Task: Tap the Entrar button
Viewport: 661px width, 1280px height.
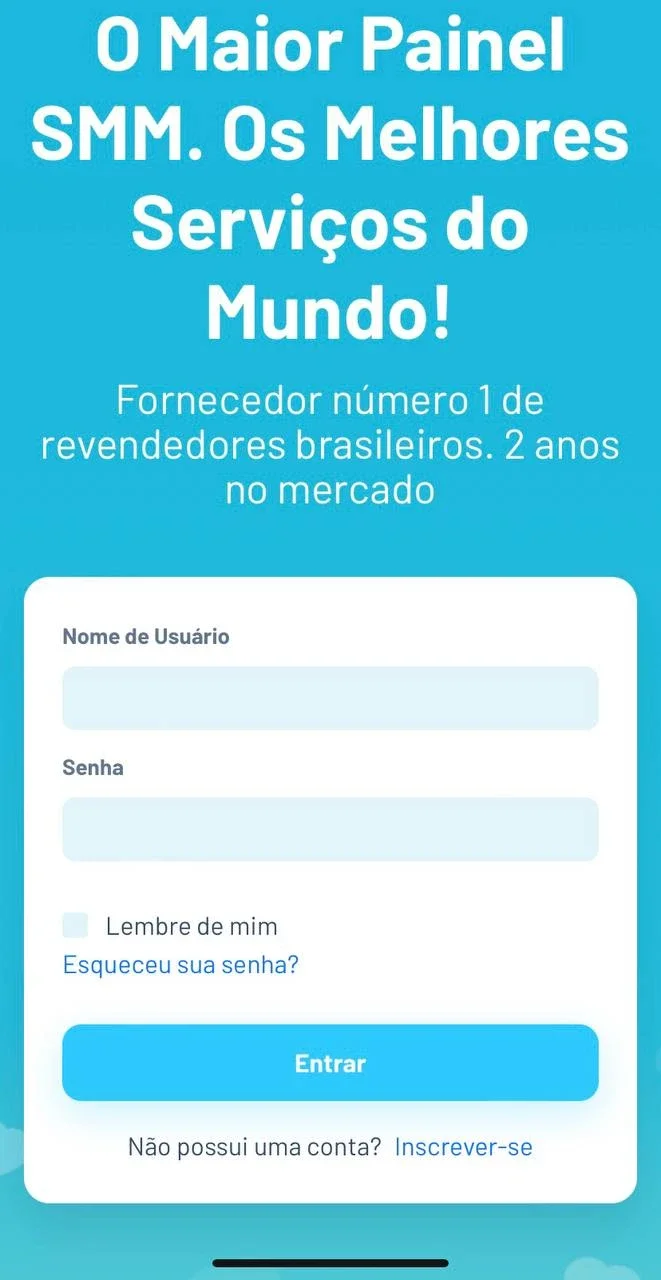Action: [x=330, y=1063]
